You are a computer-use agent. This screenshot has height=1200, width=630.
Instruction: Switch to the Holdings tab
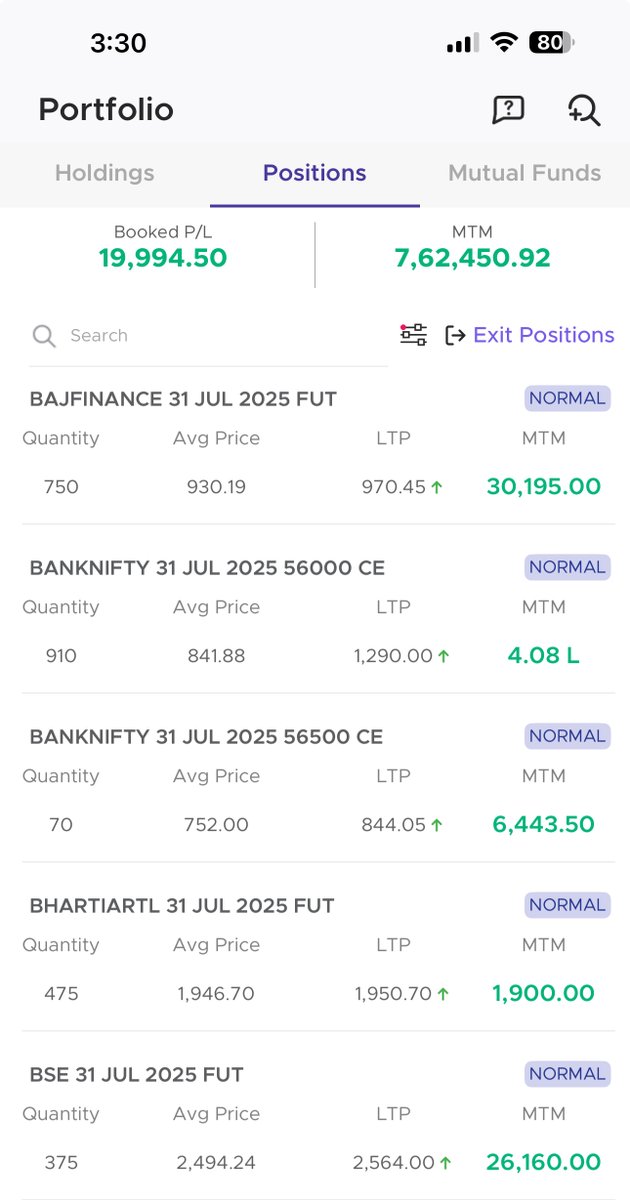click(104, 173)
